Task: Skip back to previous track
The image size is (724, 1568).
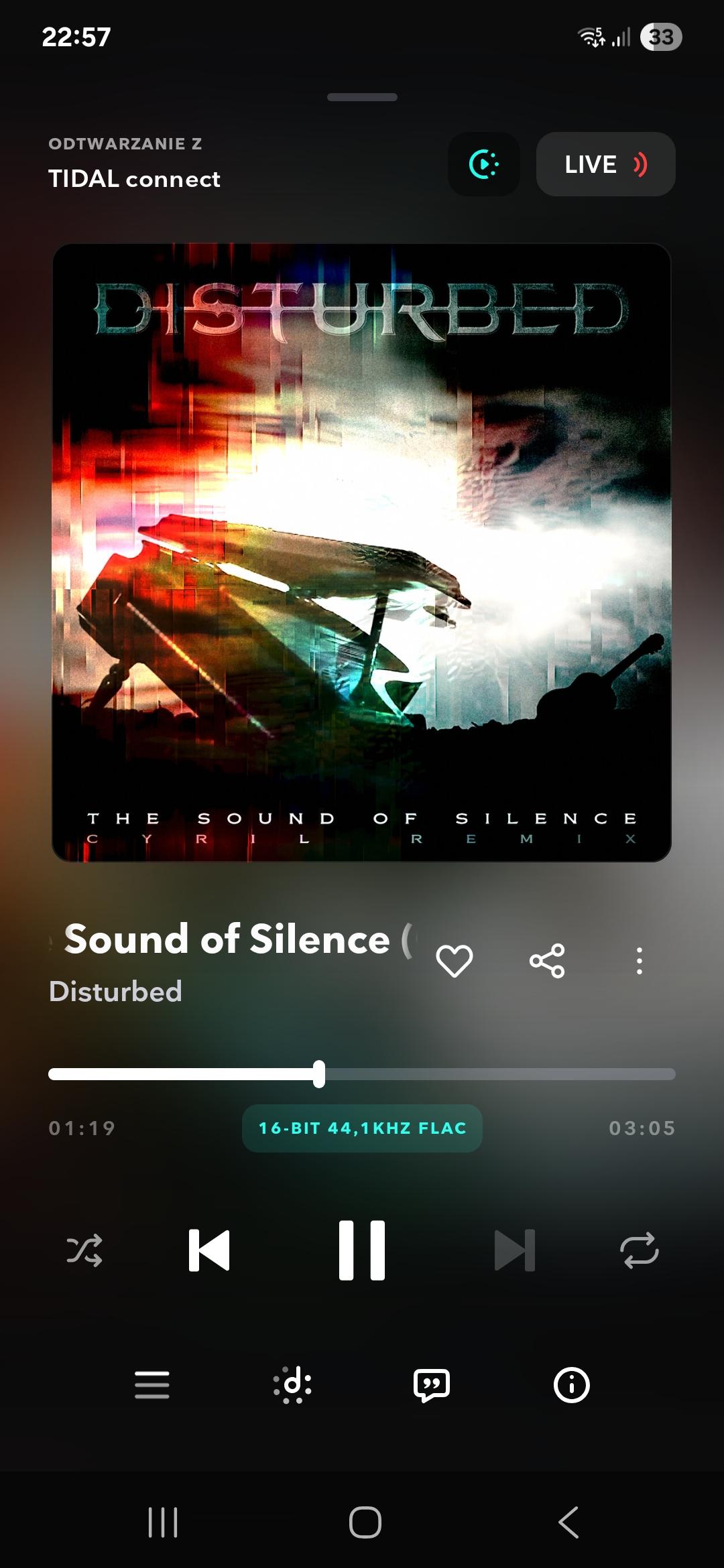Action: pyautogui.click(x=209, y=1250)
